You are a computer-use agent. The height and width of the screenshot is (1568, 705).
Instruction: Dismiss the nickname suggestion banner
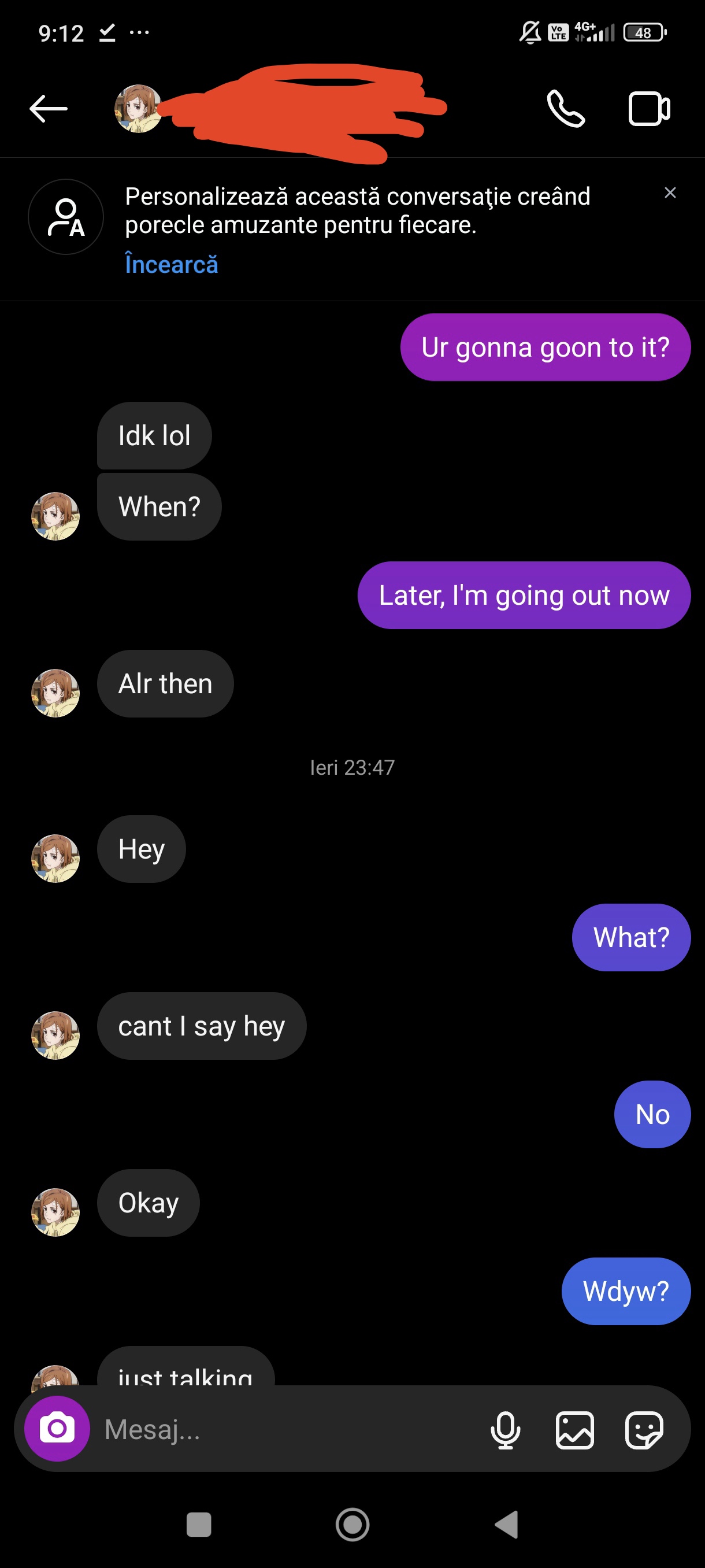[670, 193]
